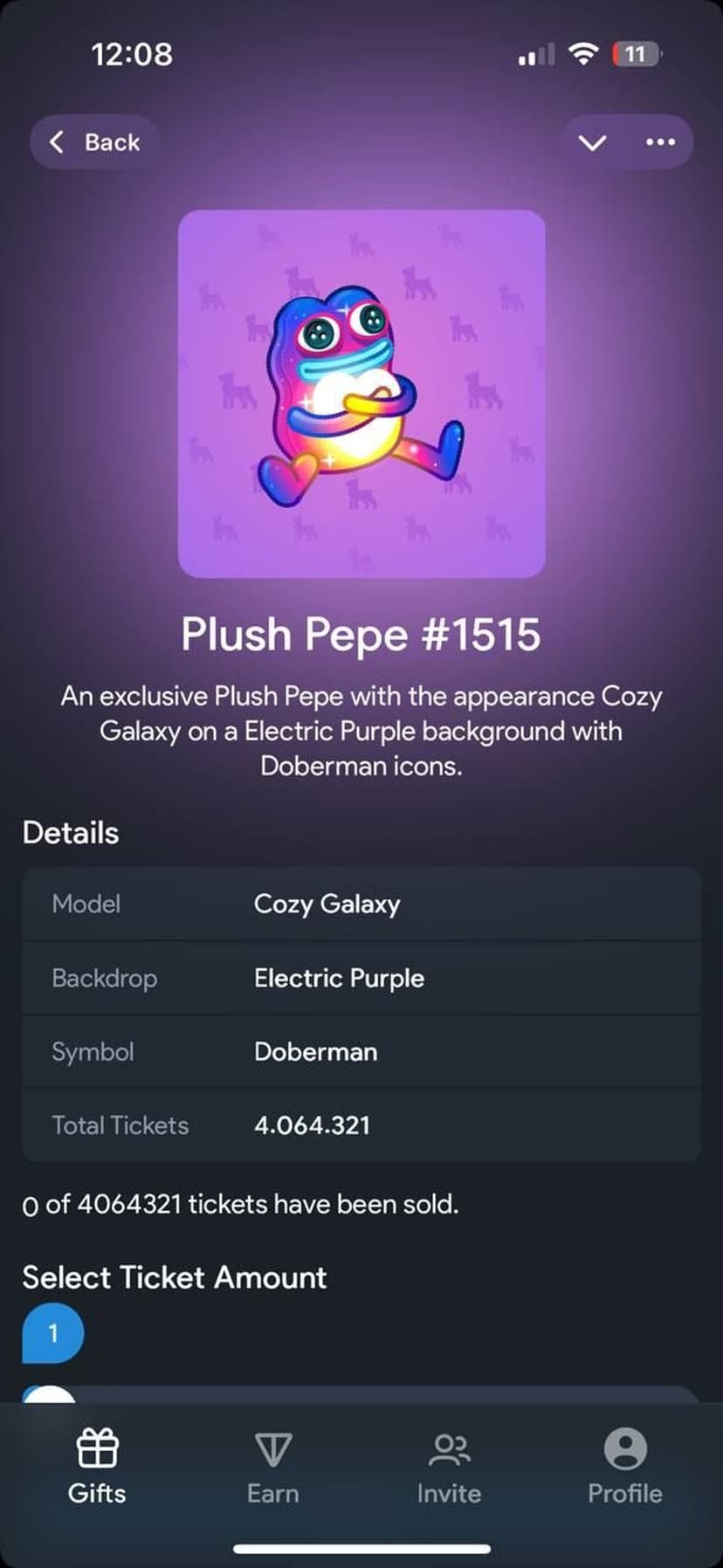Collapse the mini app with the chevron

[x=592, y=142]
